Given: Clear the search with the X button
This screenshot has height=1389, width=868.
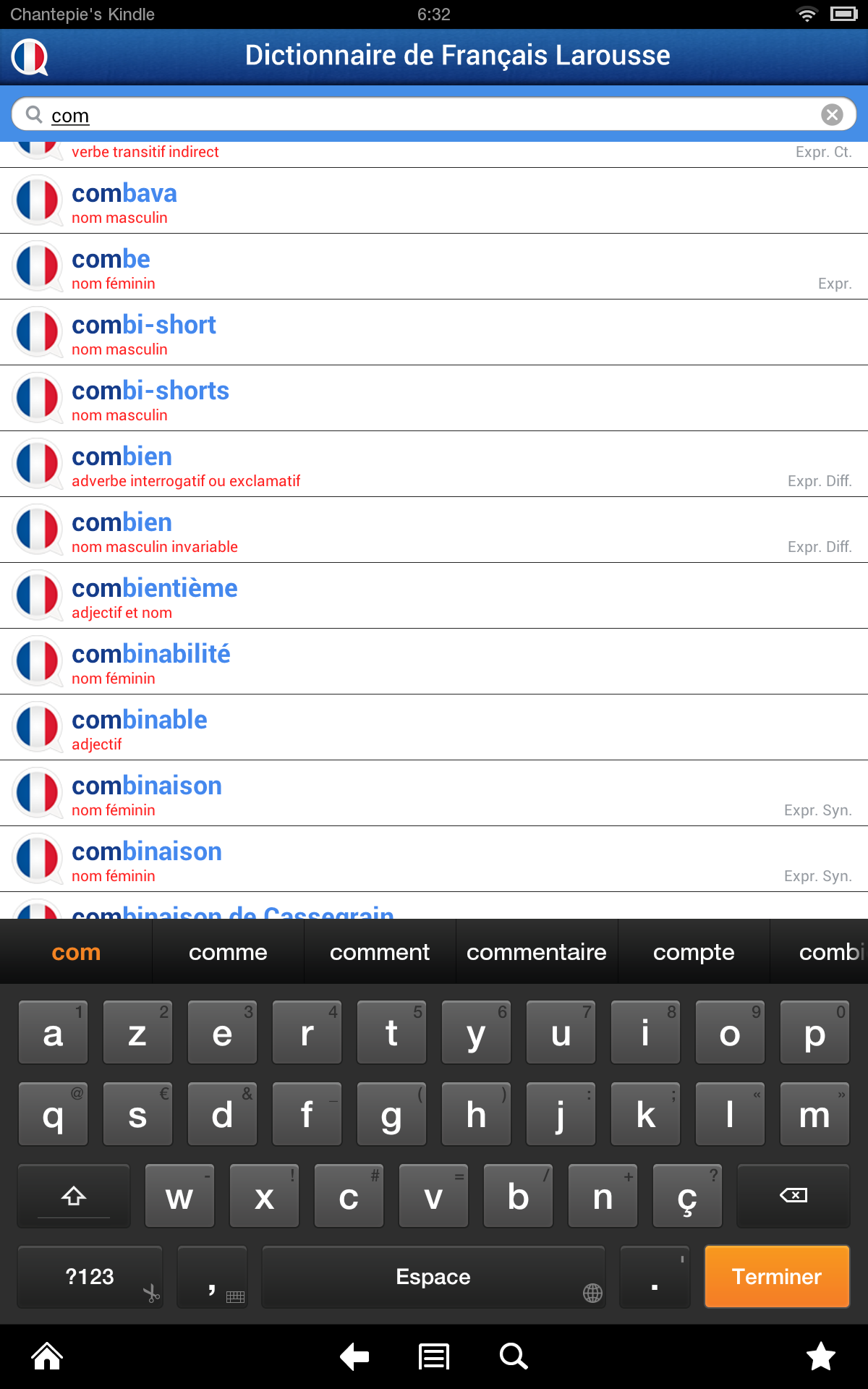Looking at the screenshot, I should [831, 114].
